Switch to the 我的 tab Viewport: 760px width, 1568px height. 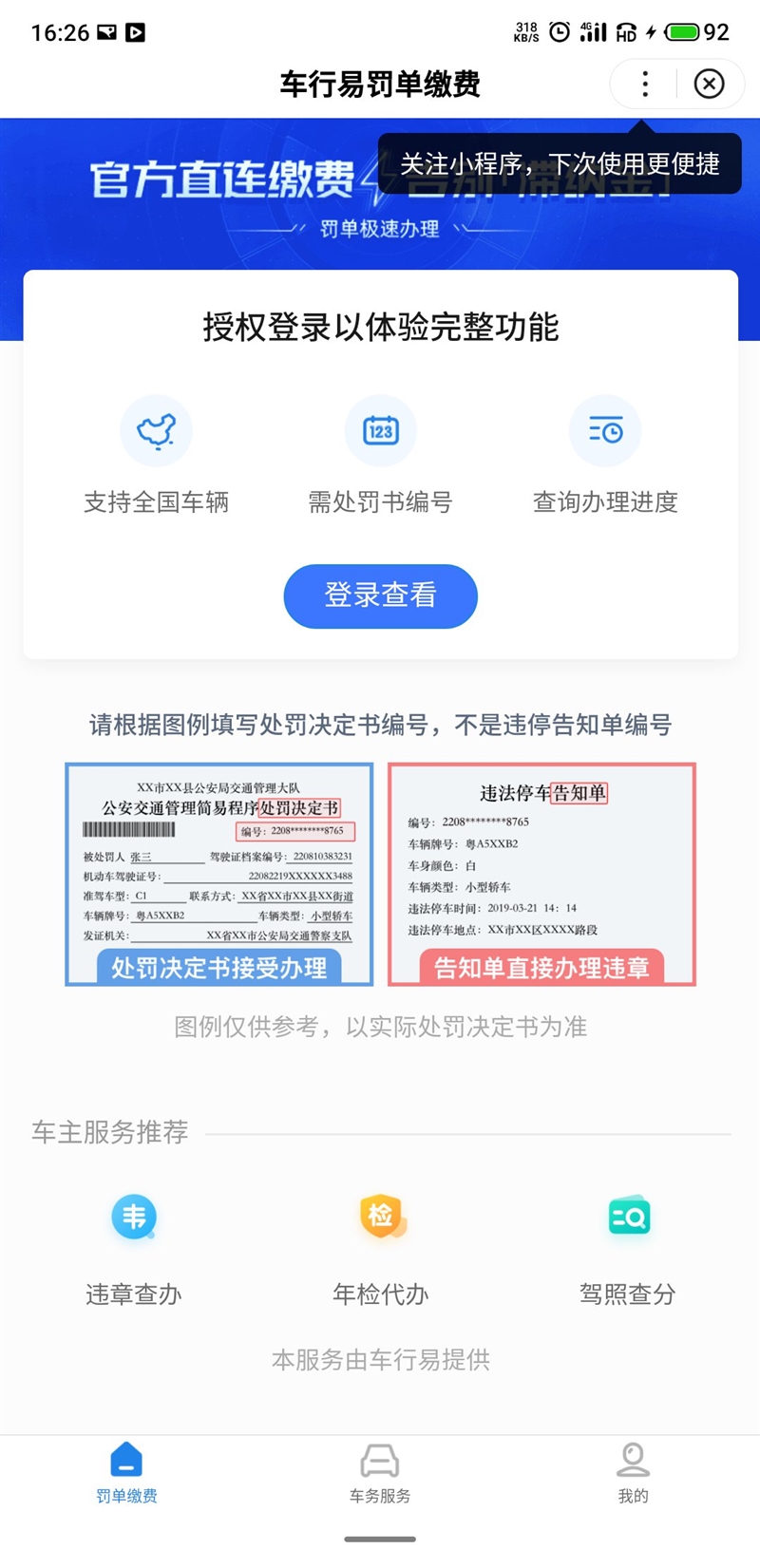pos(633,1473)
